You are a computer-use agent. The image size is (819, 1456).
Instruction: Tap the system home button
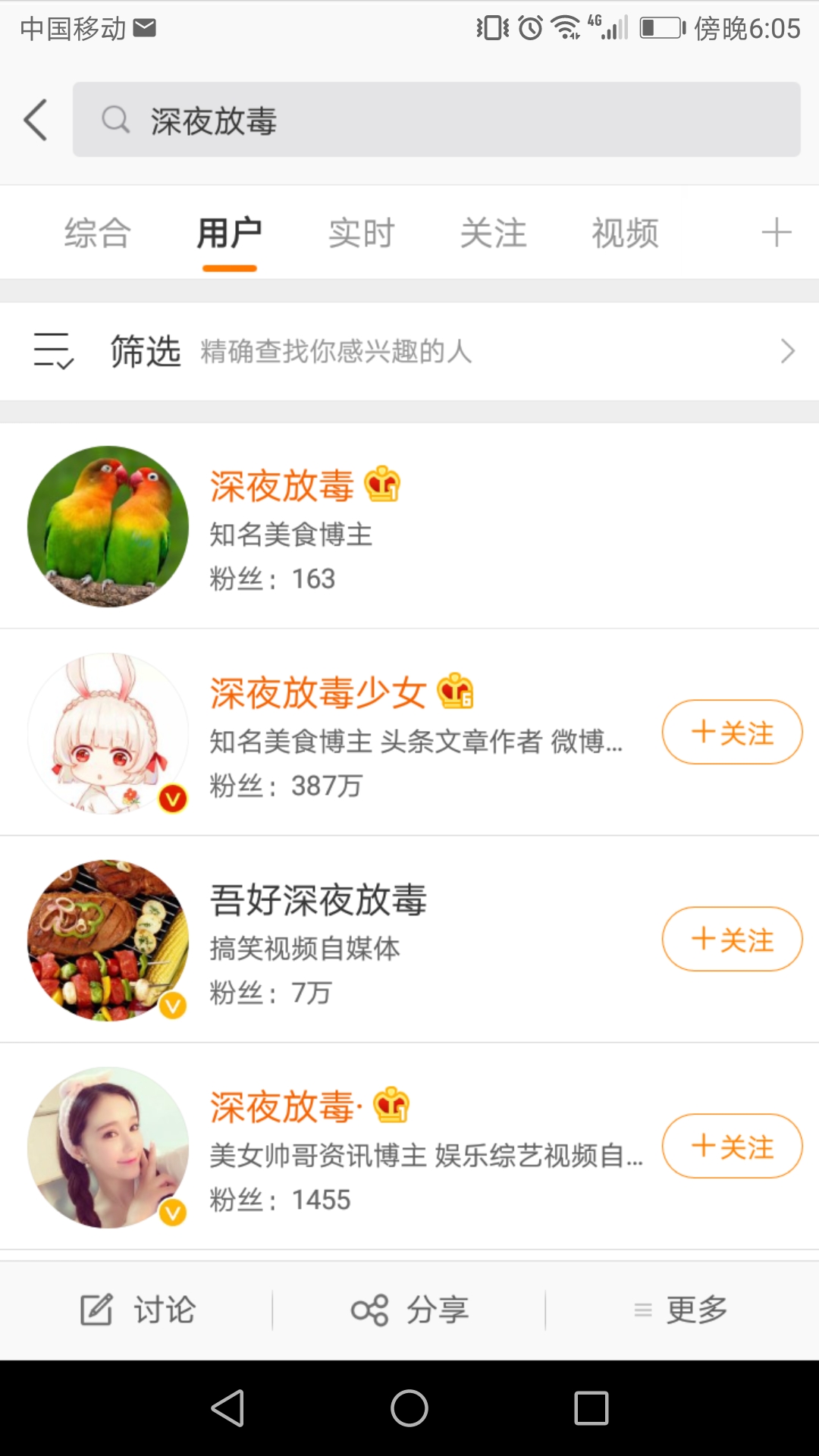pyautogui.click(x=409, y=1408)
